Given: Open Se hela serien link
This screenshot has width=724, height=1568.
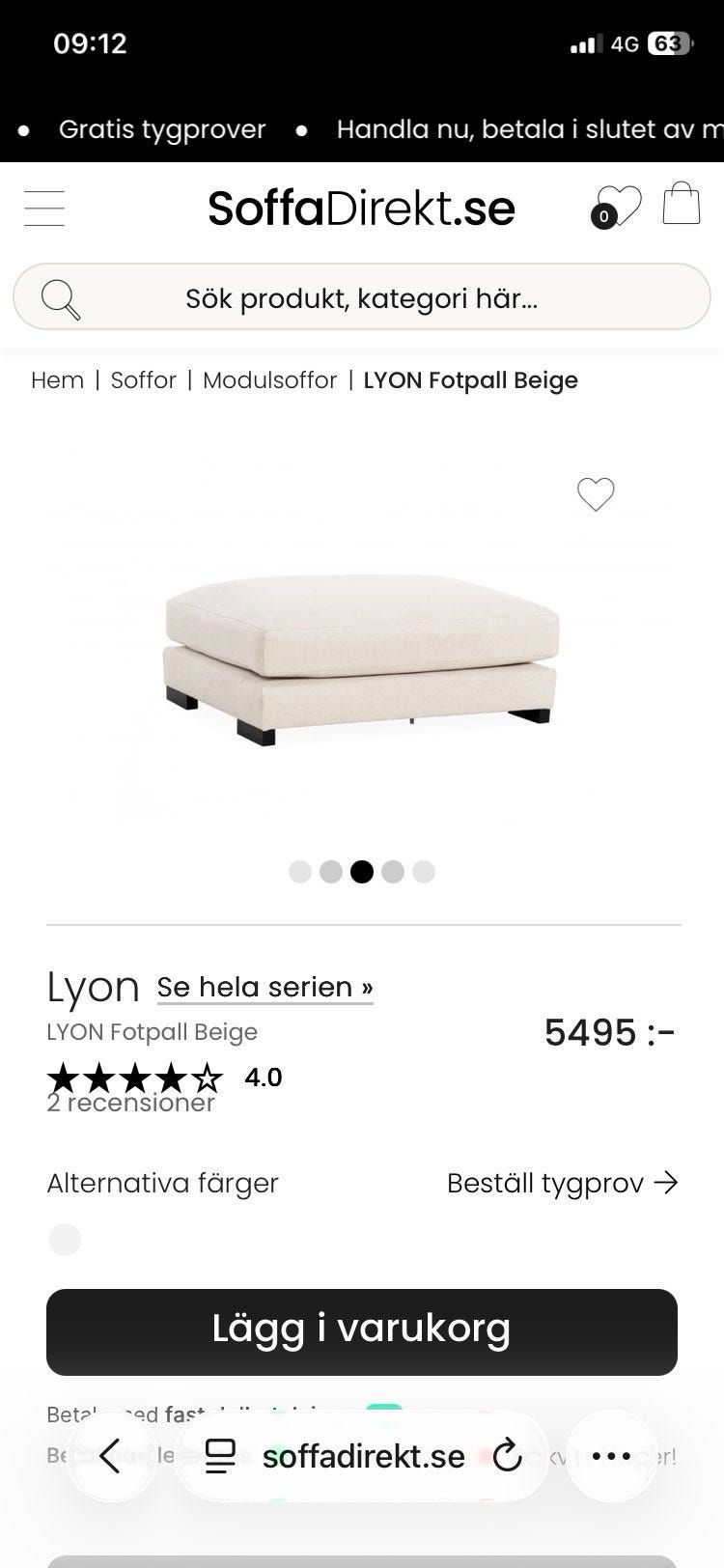Looking at the screenshot, I should pos(265,987).
